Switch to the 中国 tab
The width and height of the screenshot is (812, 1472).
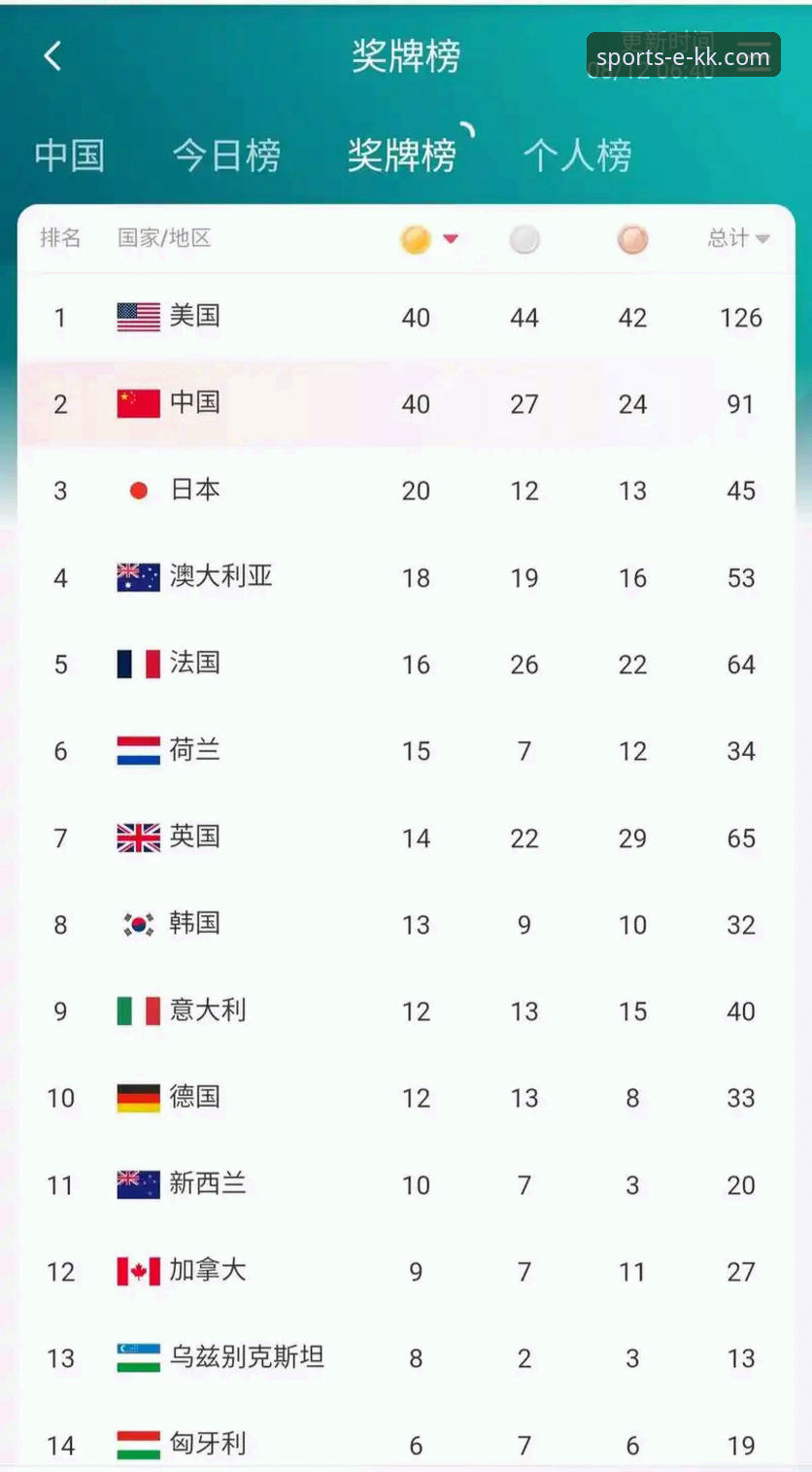[69, 155]
